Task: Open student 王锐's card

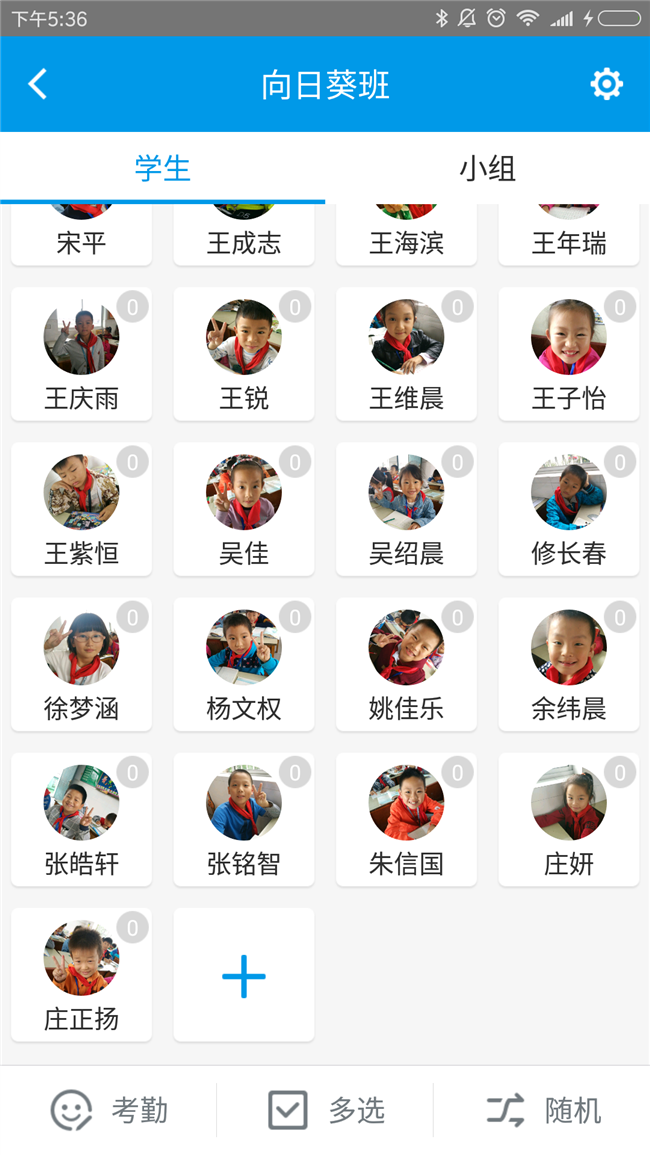Action: pyautogui.click(x=244, y=355)
